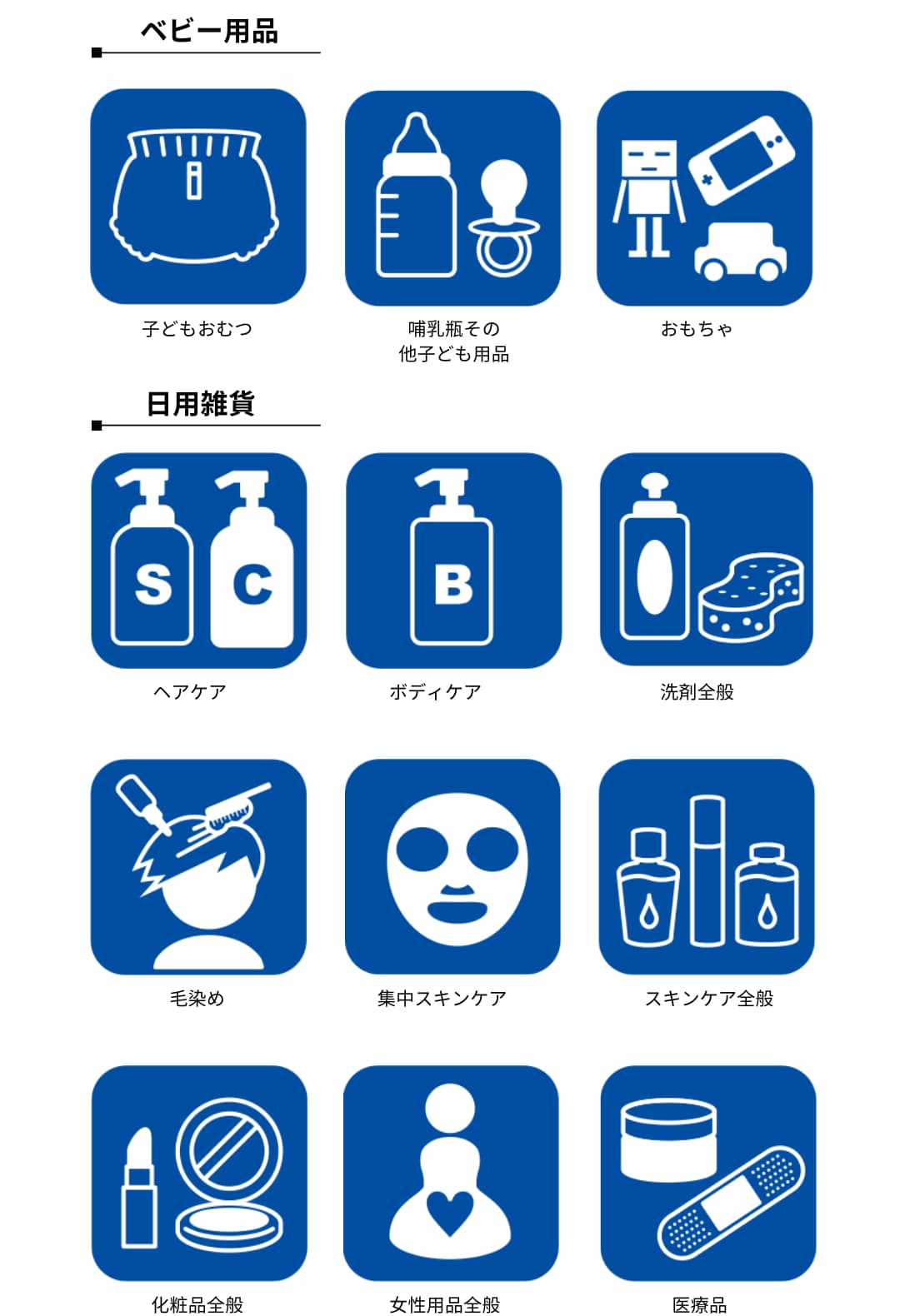The image size is (900, 1316).
Task: Open the 毛染め category
Action: (x=198, y=866)
